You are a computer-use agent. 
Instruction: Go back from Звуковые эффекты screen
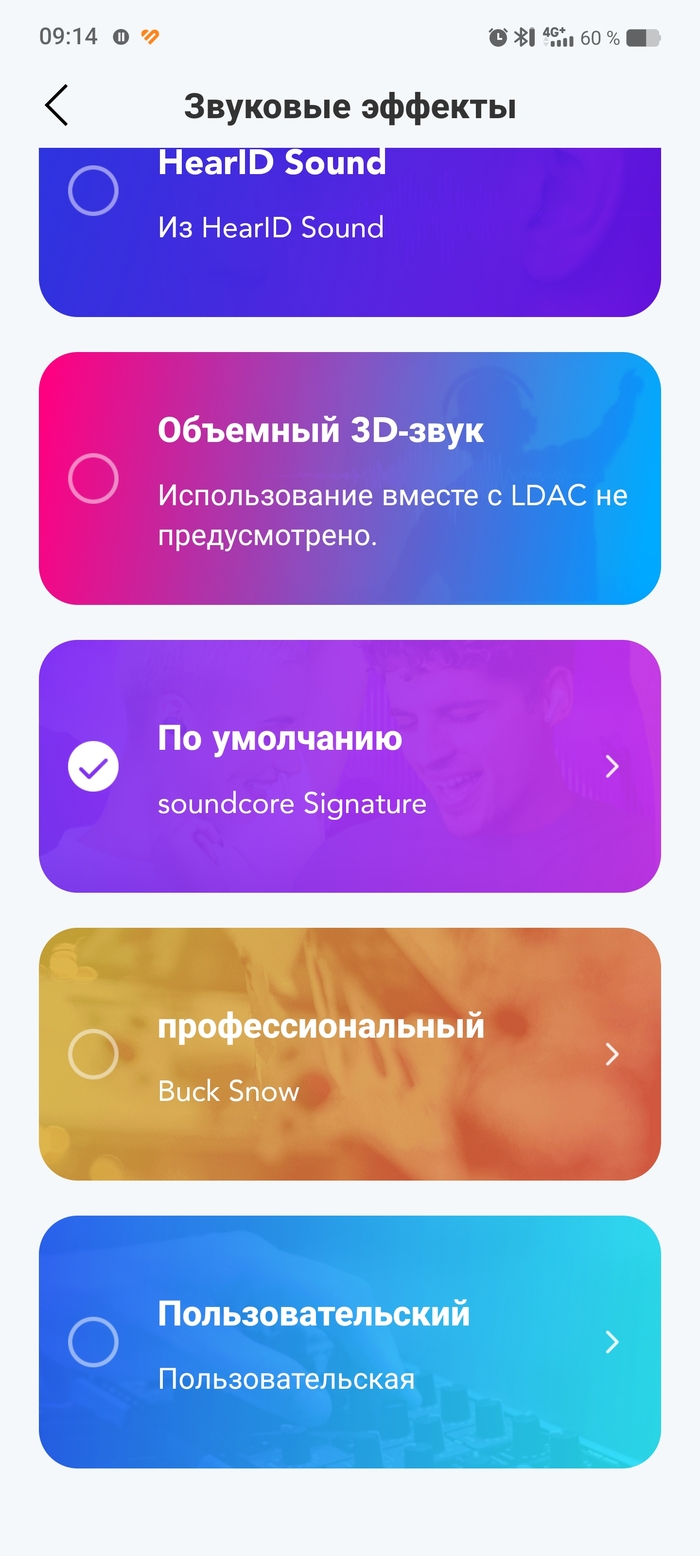click(x=57, y=105)
